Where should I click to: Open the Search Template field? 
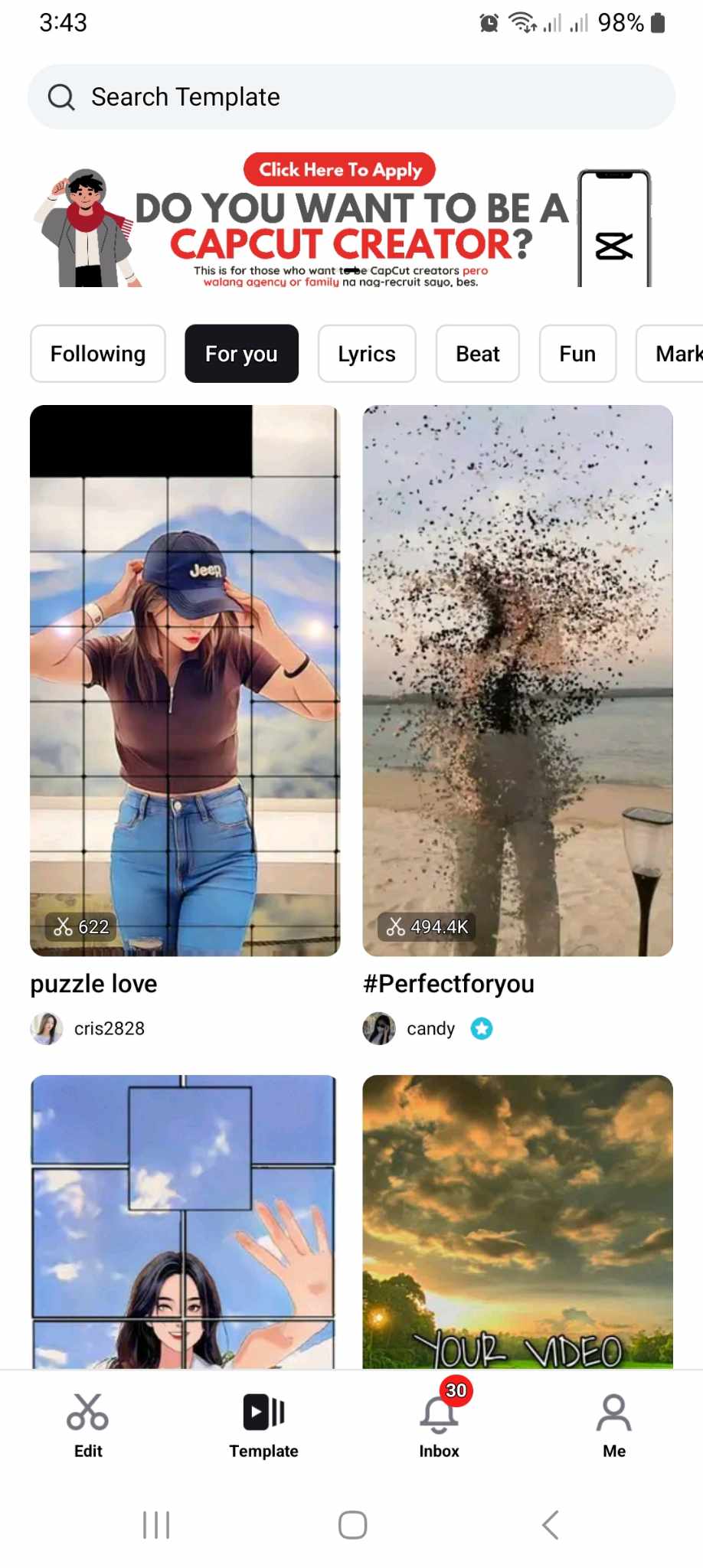point(351,97)
